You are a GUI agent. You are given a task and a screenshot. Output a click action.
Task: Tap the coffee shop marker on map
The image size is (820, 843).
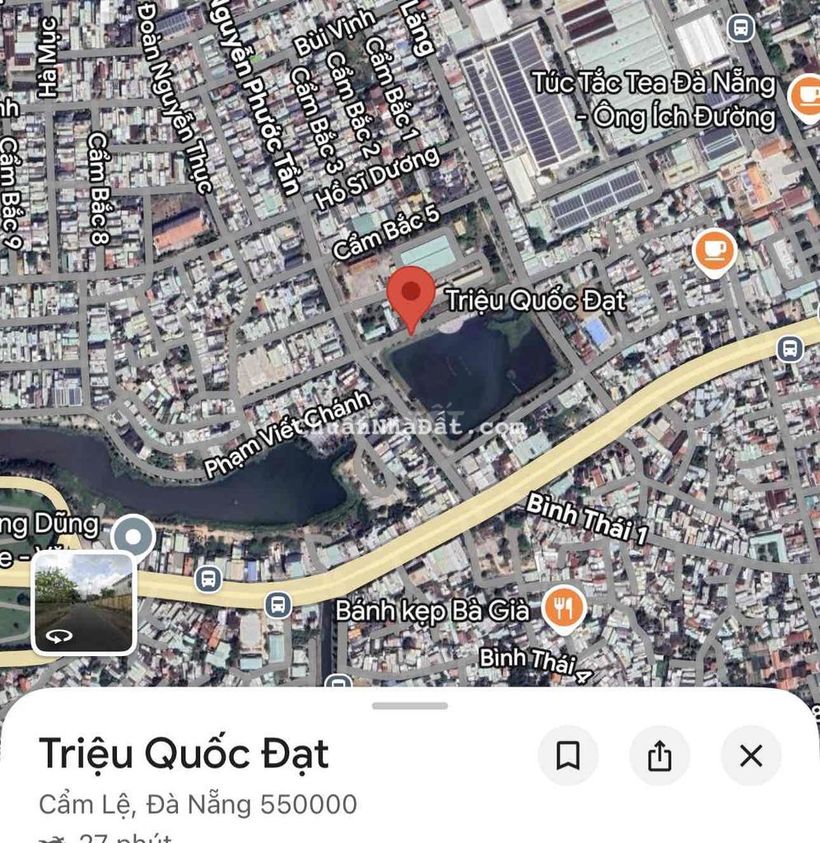tap(714, 250)
